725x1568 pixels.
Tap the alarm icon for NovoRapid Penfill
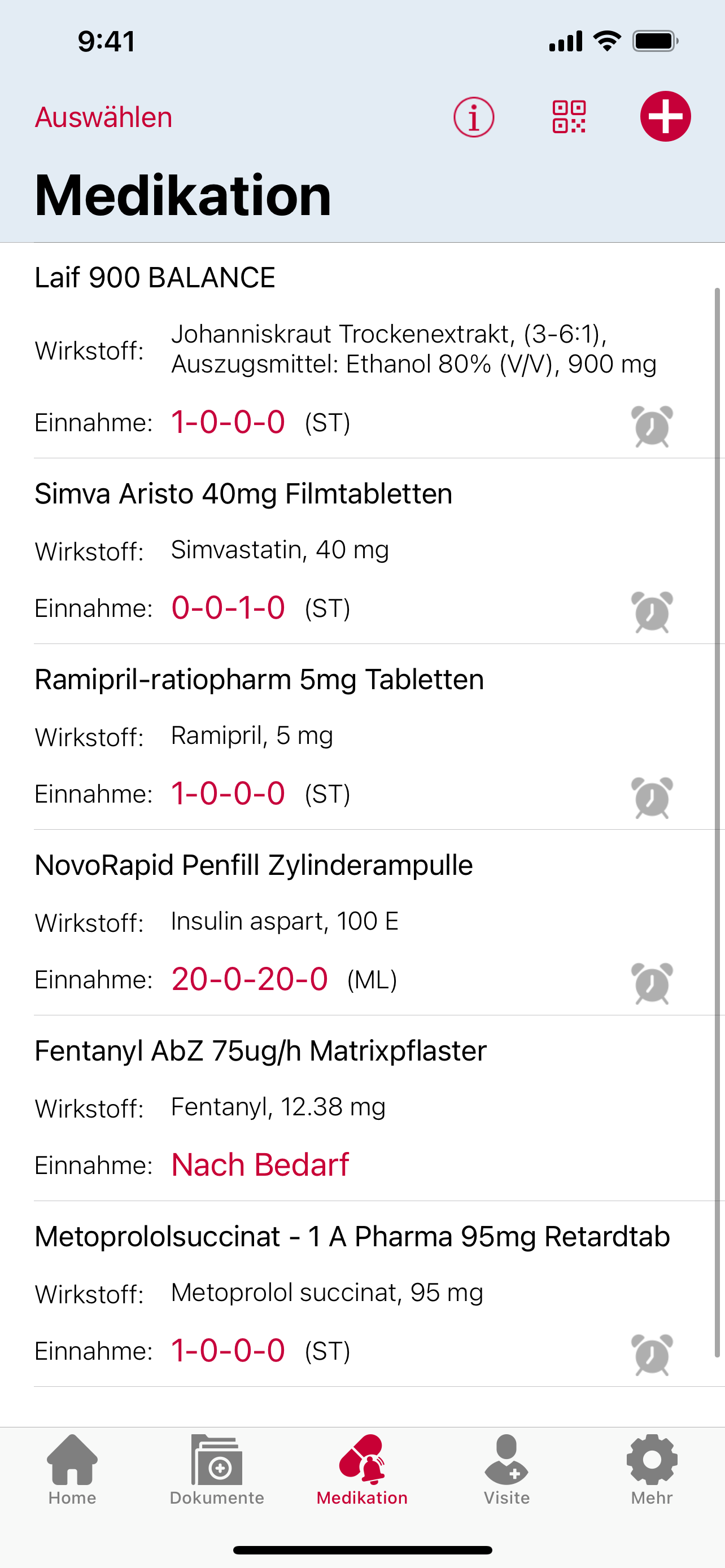[652, 983]
